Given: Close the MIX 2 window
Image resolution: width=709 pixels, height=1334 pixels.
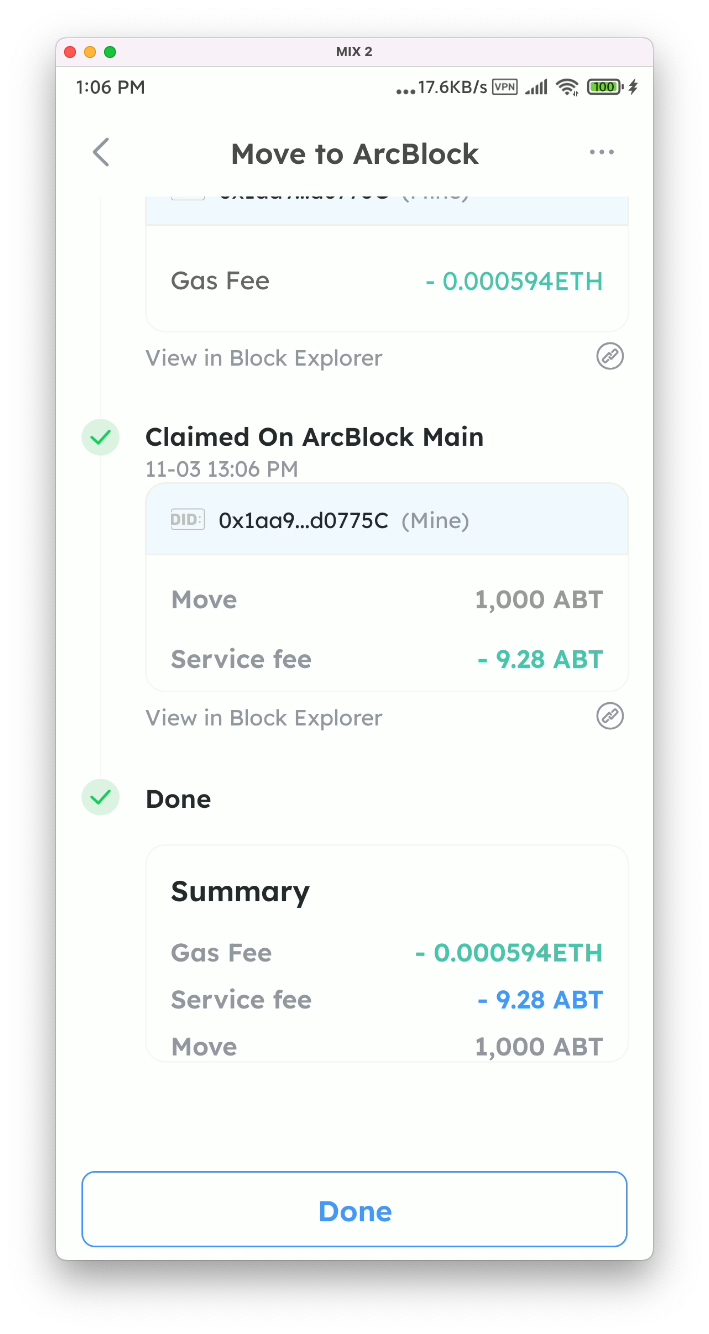Looking at the screenshot, I should pos(70,52).
